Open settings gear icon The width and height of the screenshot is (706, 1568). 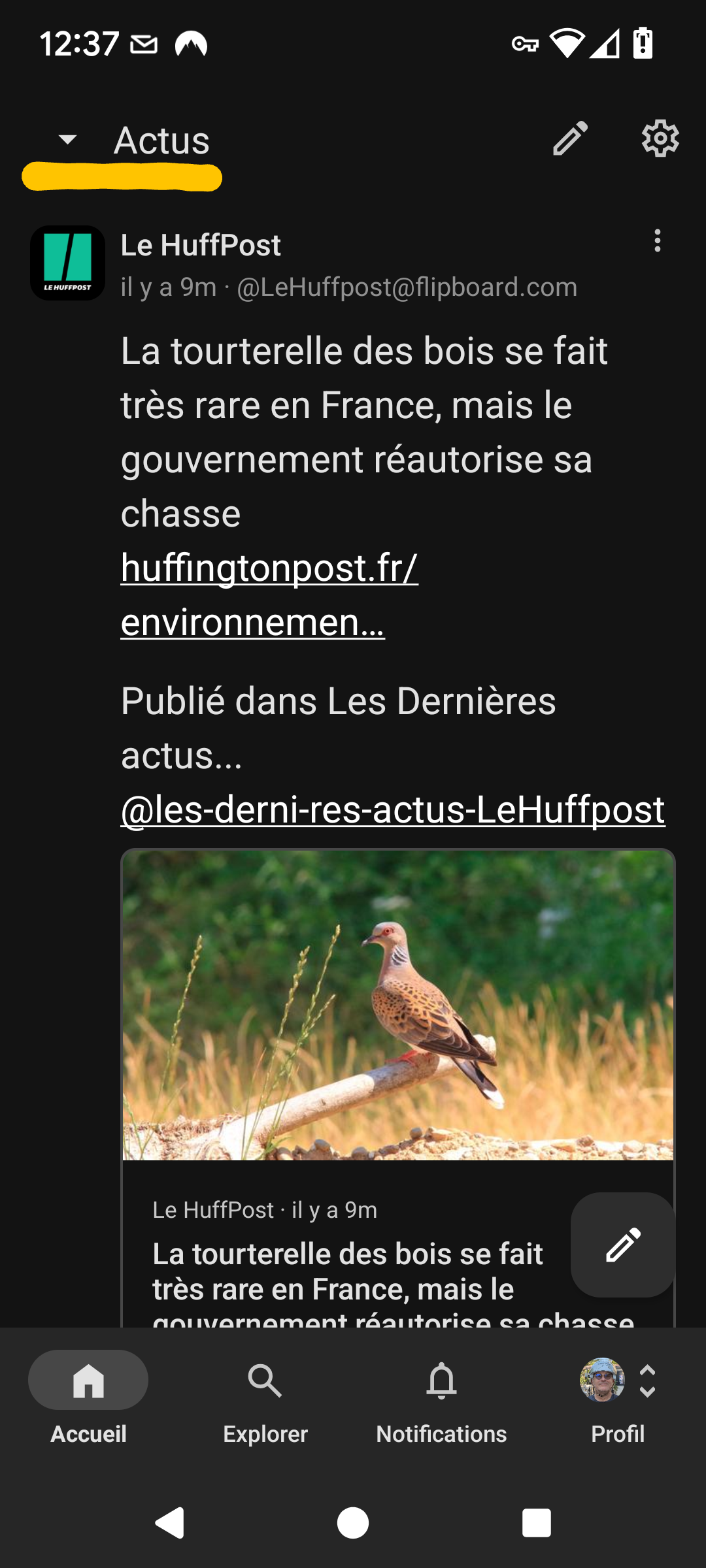coord(660,139)
